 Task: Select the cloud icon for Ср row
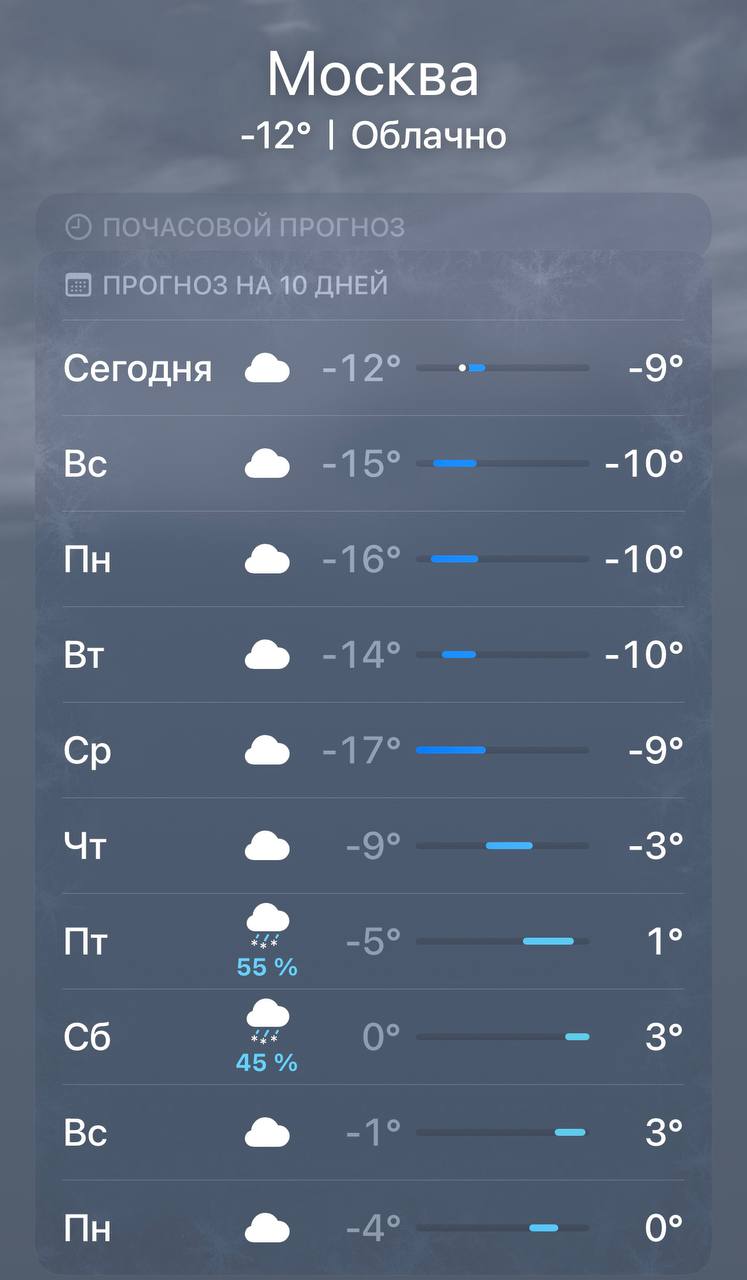pyautogui.click(x=266, y=750)
